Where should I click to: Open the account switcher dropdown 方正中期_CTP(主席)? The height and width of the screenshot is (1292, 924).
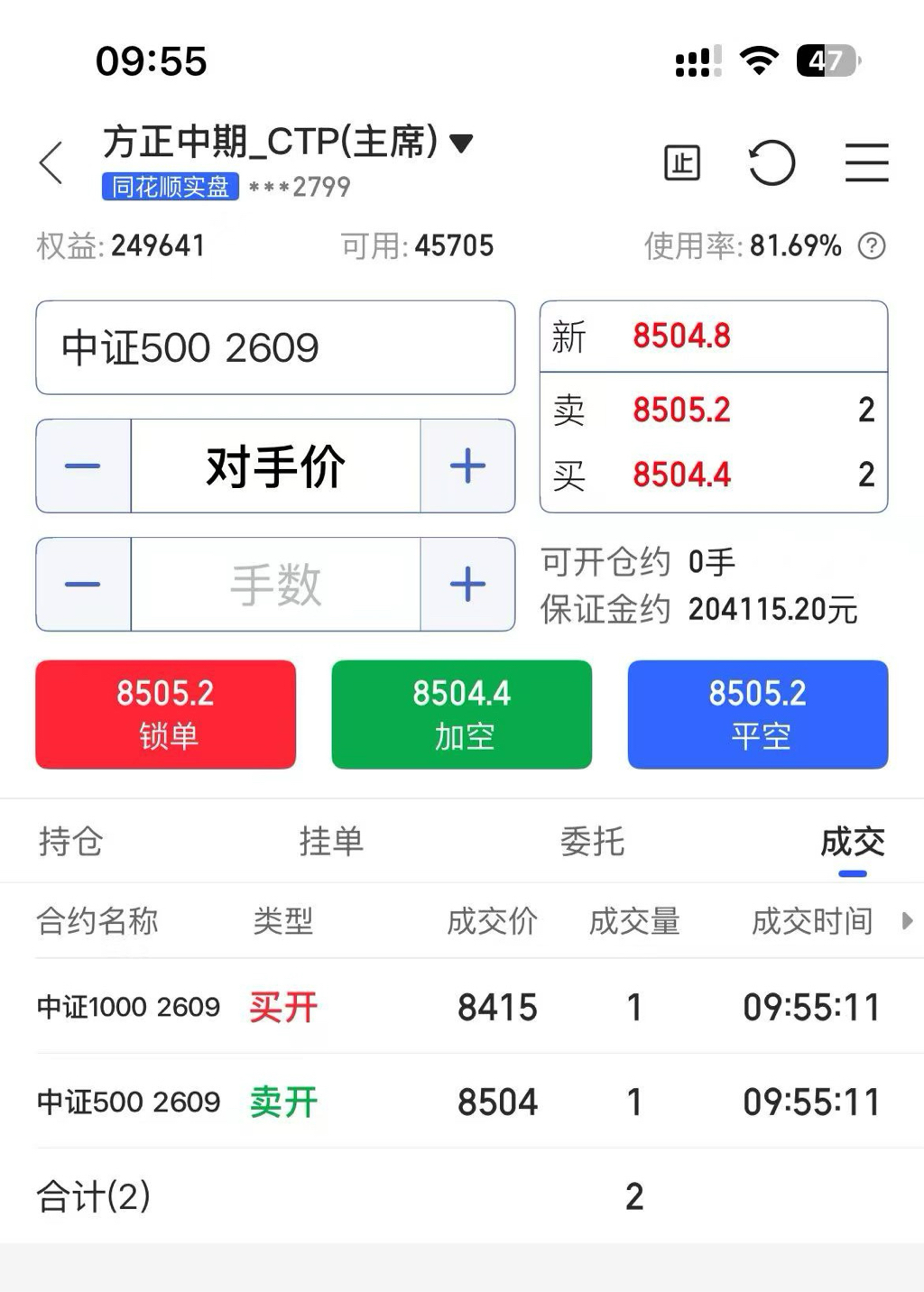tap(288, 143)
